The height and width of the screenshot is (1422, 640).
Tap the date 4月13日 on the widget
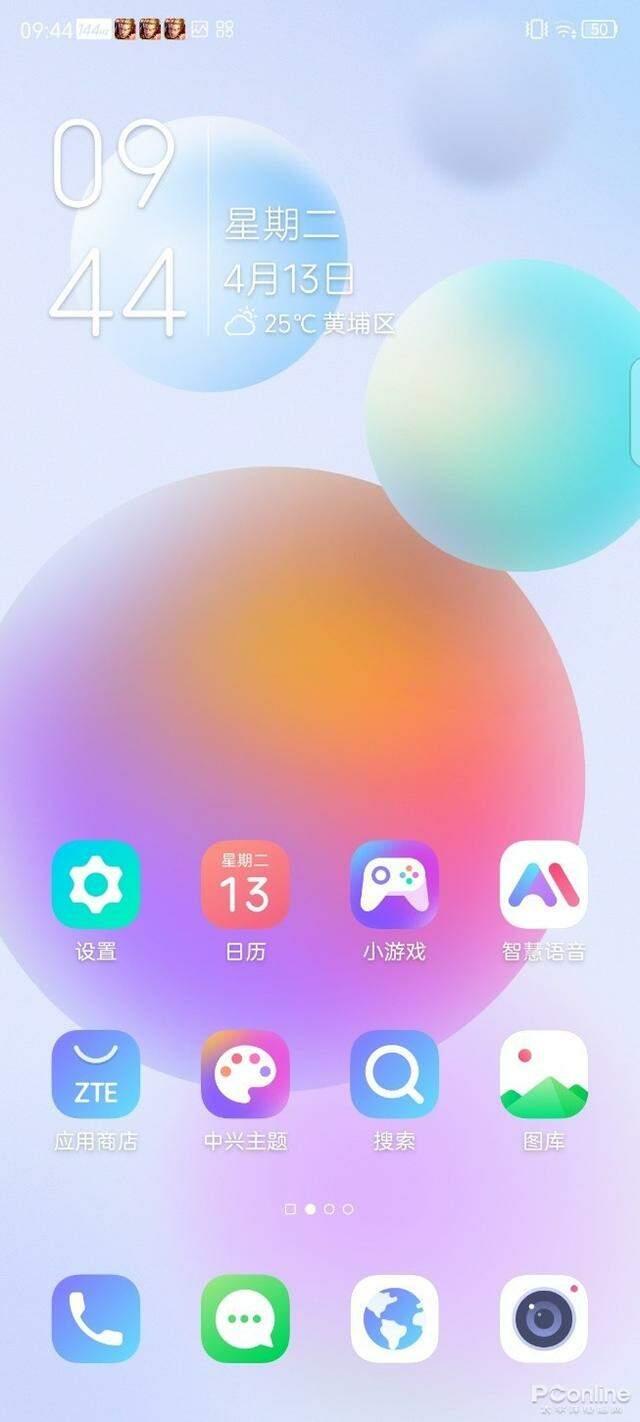click(x=288, y=276)
